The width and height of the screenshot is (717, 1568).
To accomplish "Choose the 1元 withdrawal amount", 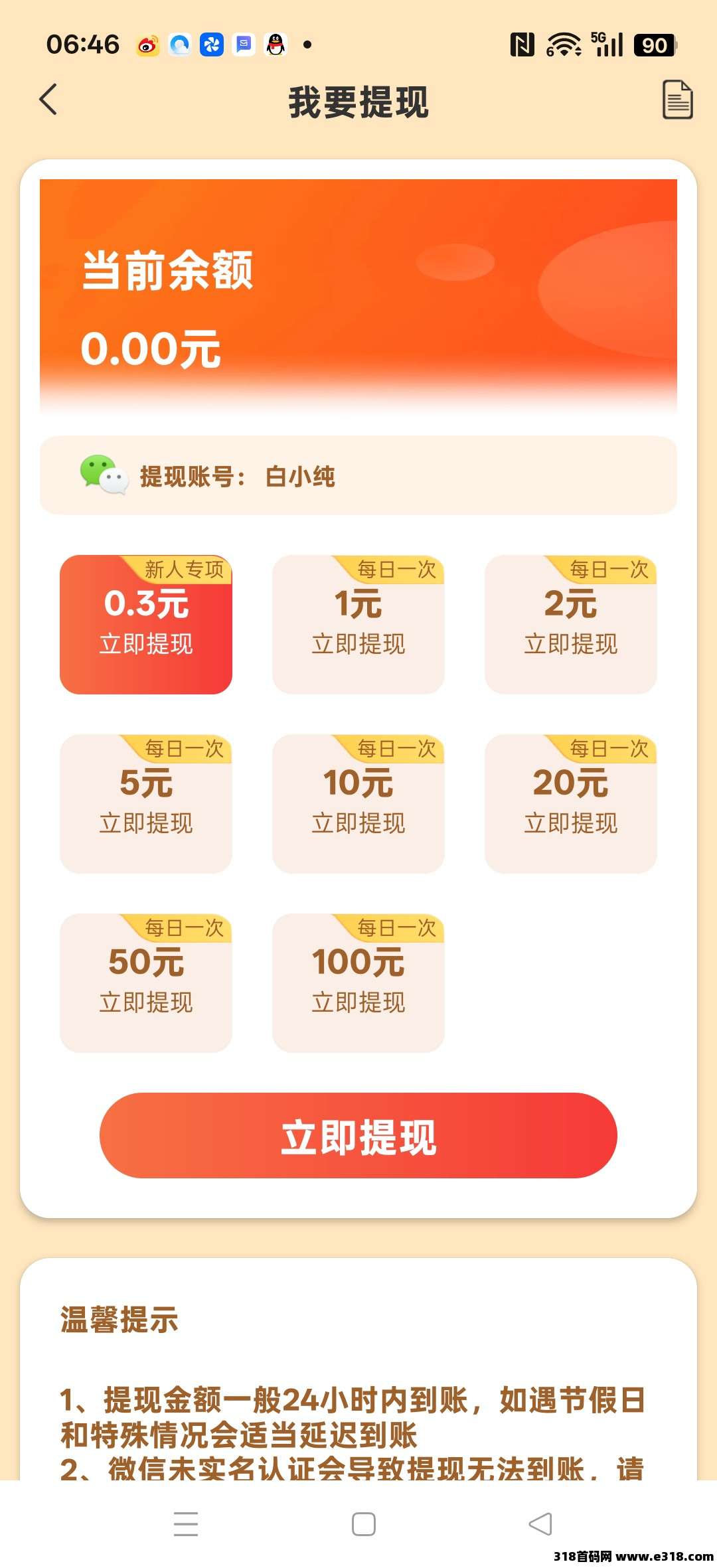I will [358, 625].
